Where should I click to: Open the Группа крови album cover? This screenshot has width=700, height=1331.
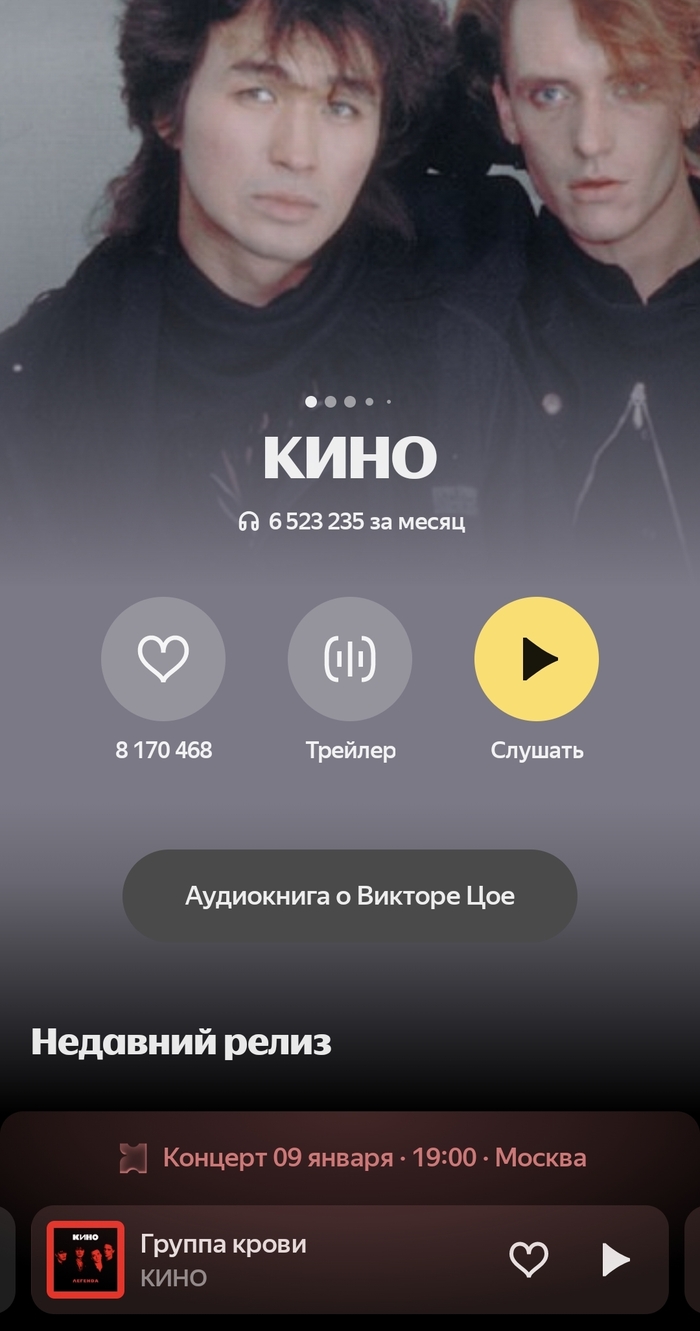85,1259
